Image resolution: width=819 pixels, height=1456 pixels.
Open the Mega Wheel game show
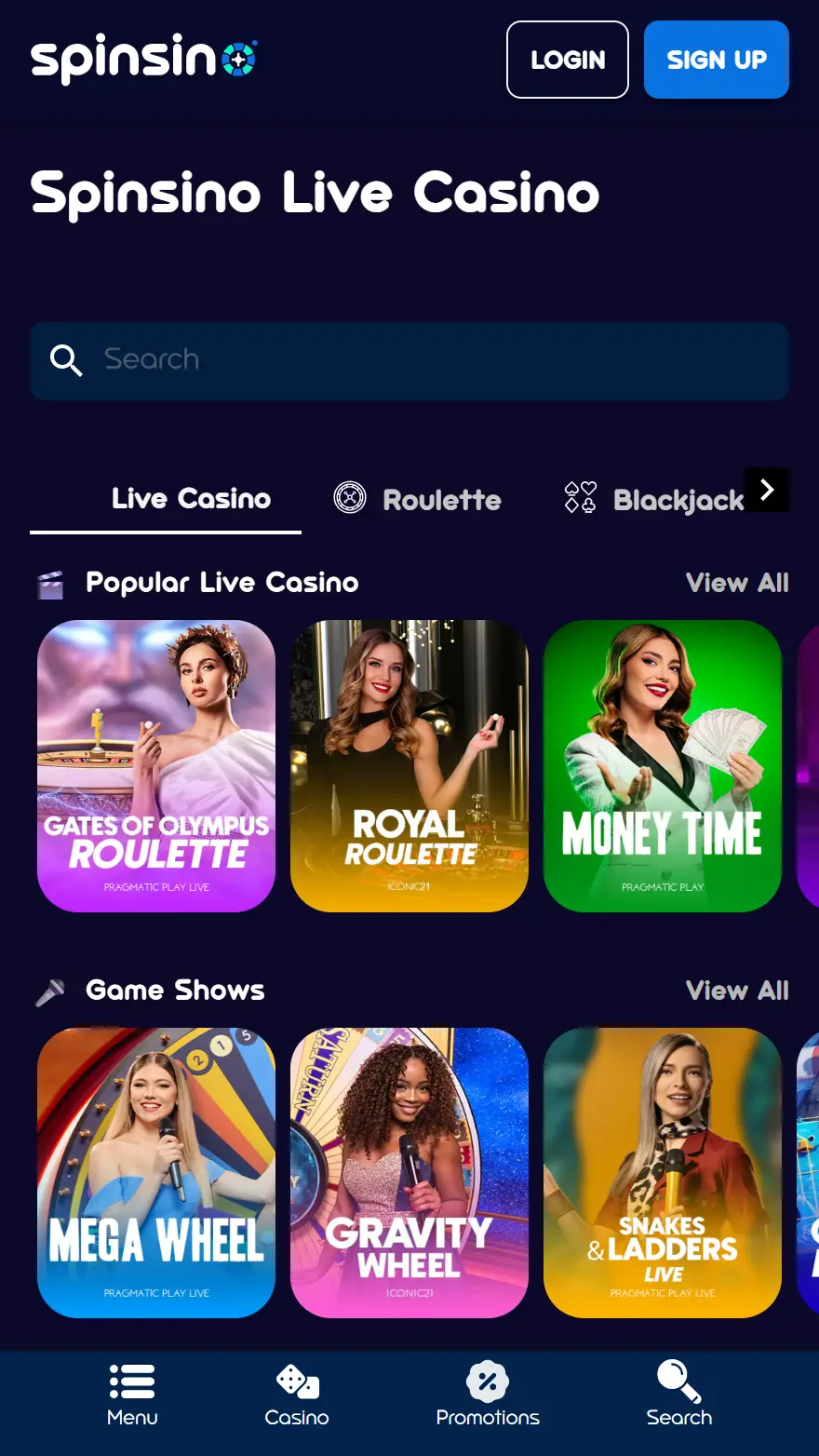(x=156, y=1172)
